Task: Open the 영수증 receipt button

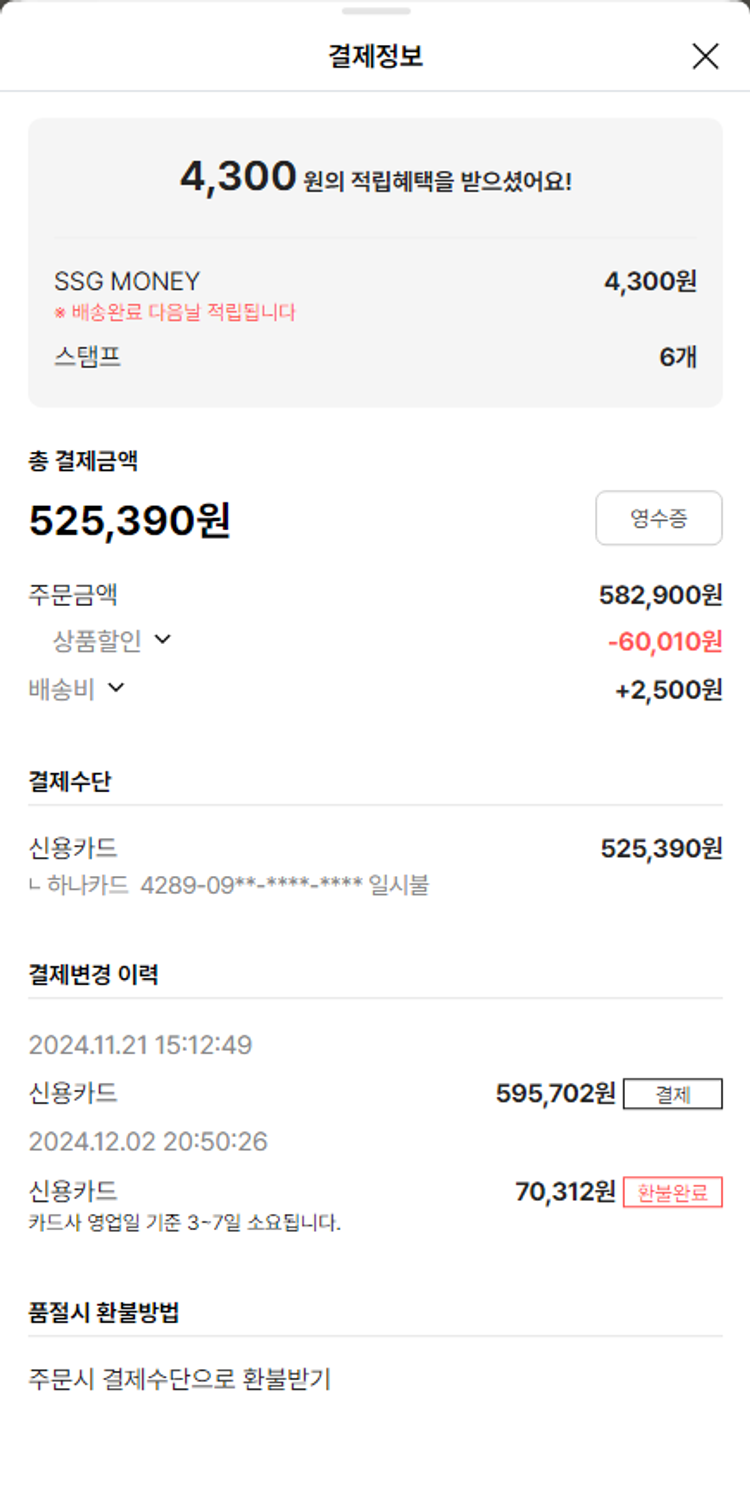Action: [x=658, y=518]
